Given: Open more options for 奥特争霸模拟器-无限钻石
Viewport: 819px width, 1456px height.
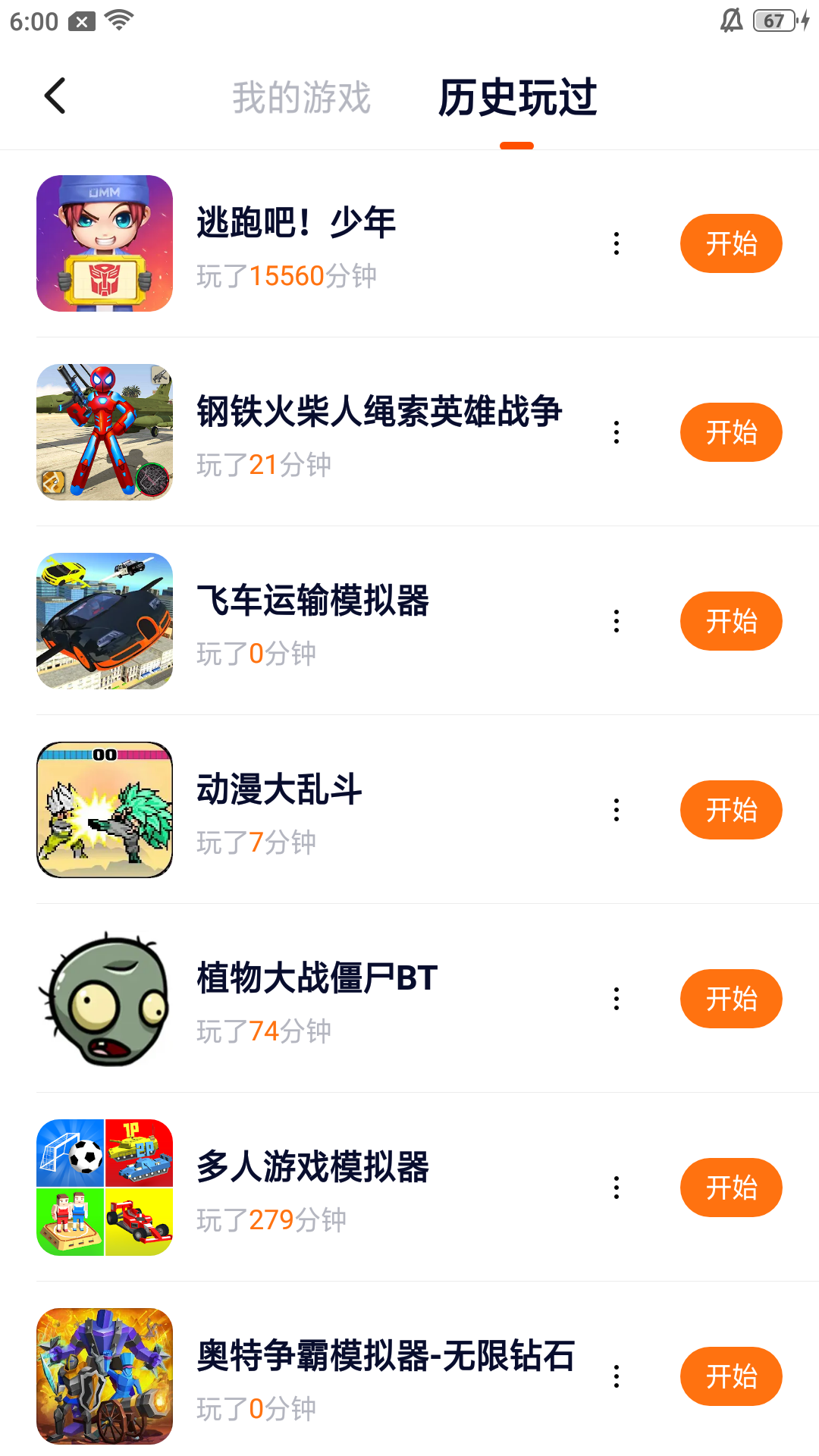Looking at the screenshot, I should point(617,1376).
